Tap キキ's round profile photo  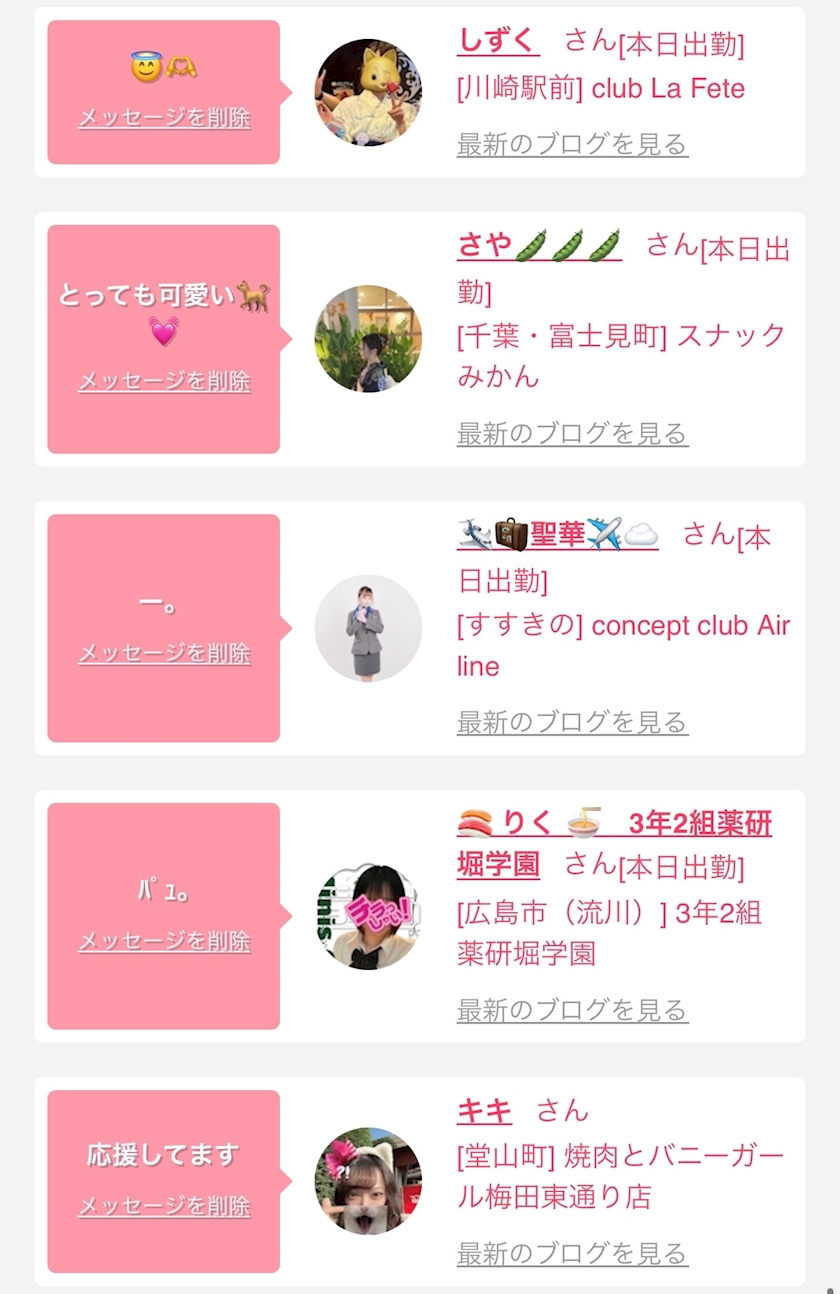tap(368, 1181)
